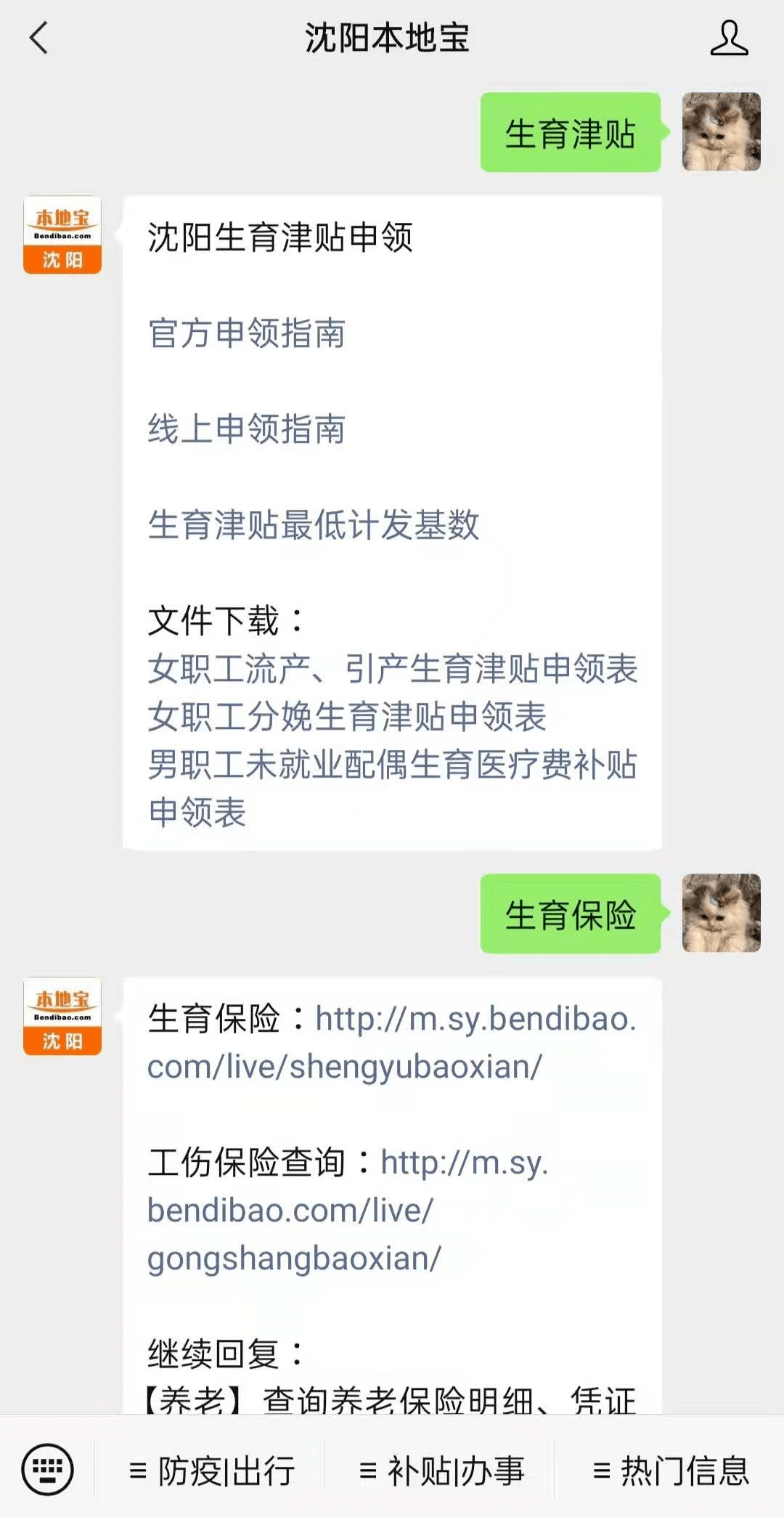This screenshot has height=1517, width=784.
Task: Open the 官方申领指南 link
Action: coord(247,333)
